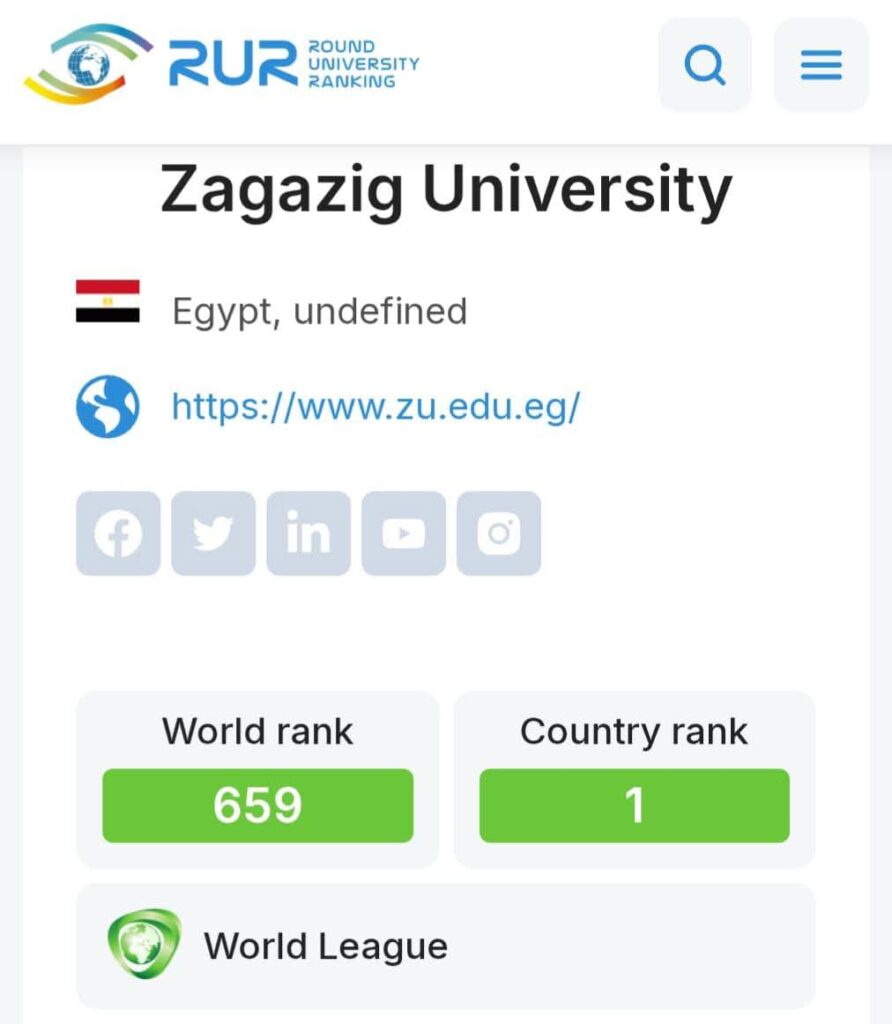The width and height of the screenshot is (892, 1024).
Task: Go to the RUR home logo
Action: (x=222, y=65)
